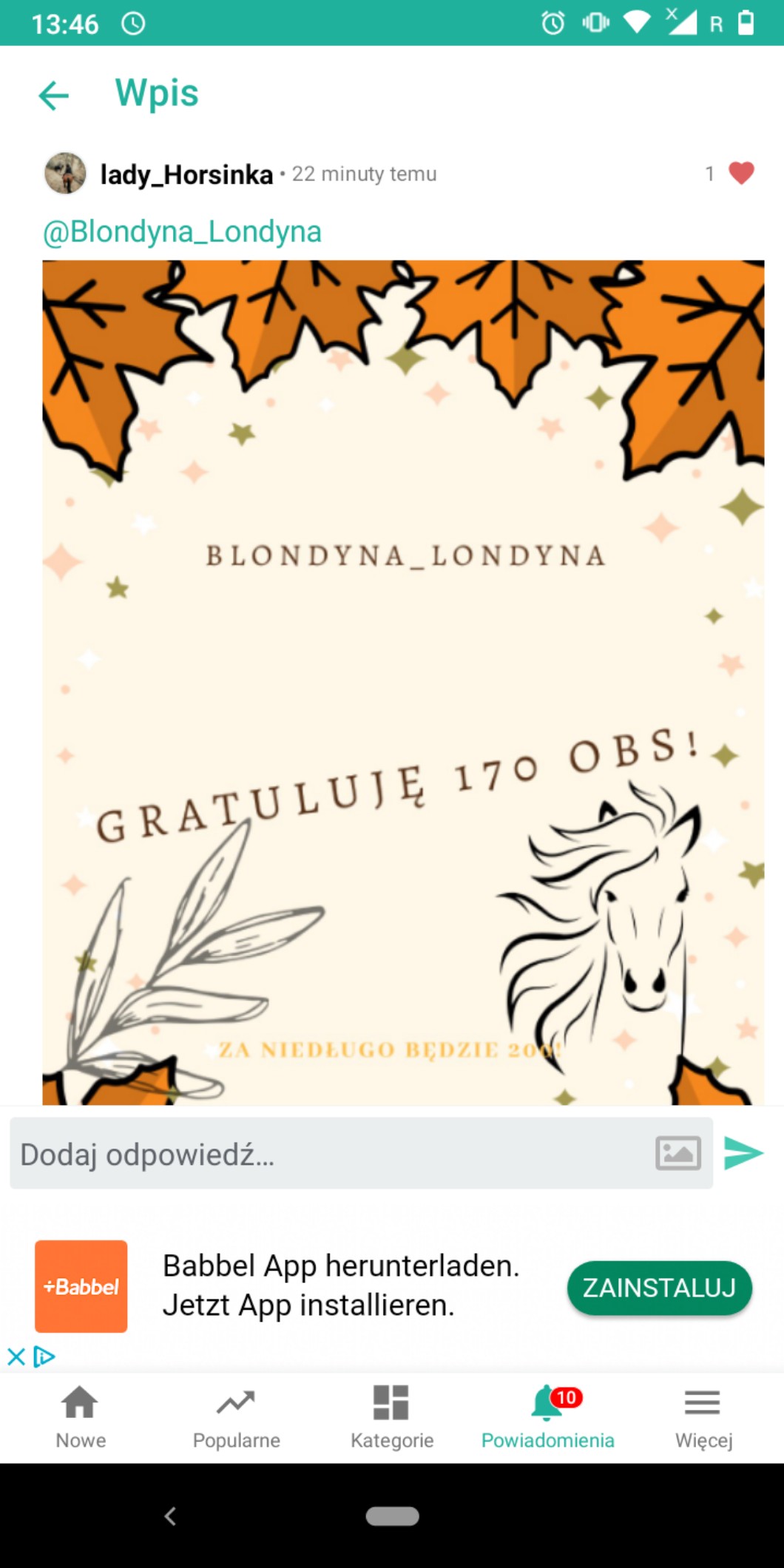Viewport: 784px width, 1568px height.
Task: Open the autumn congratulations image
Action: 403,682
